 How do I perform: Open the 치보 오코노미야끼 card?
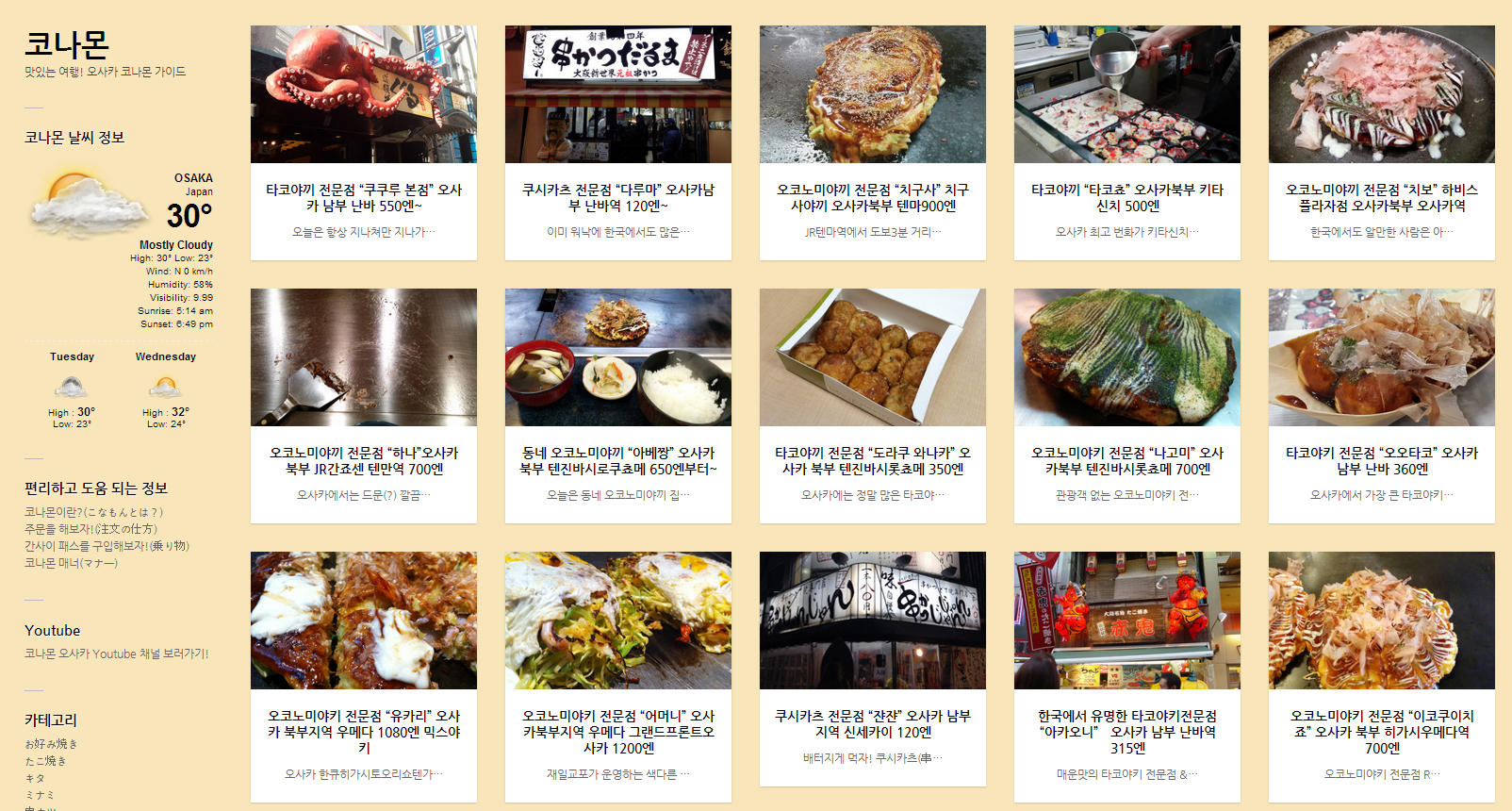coord(1381,197)
